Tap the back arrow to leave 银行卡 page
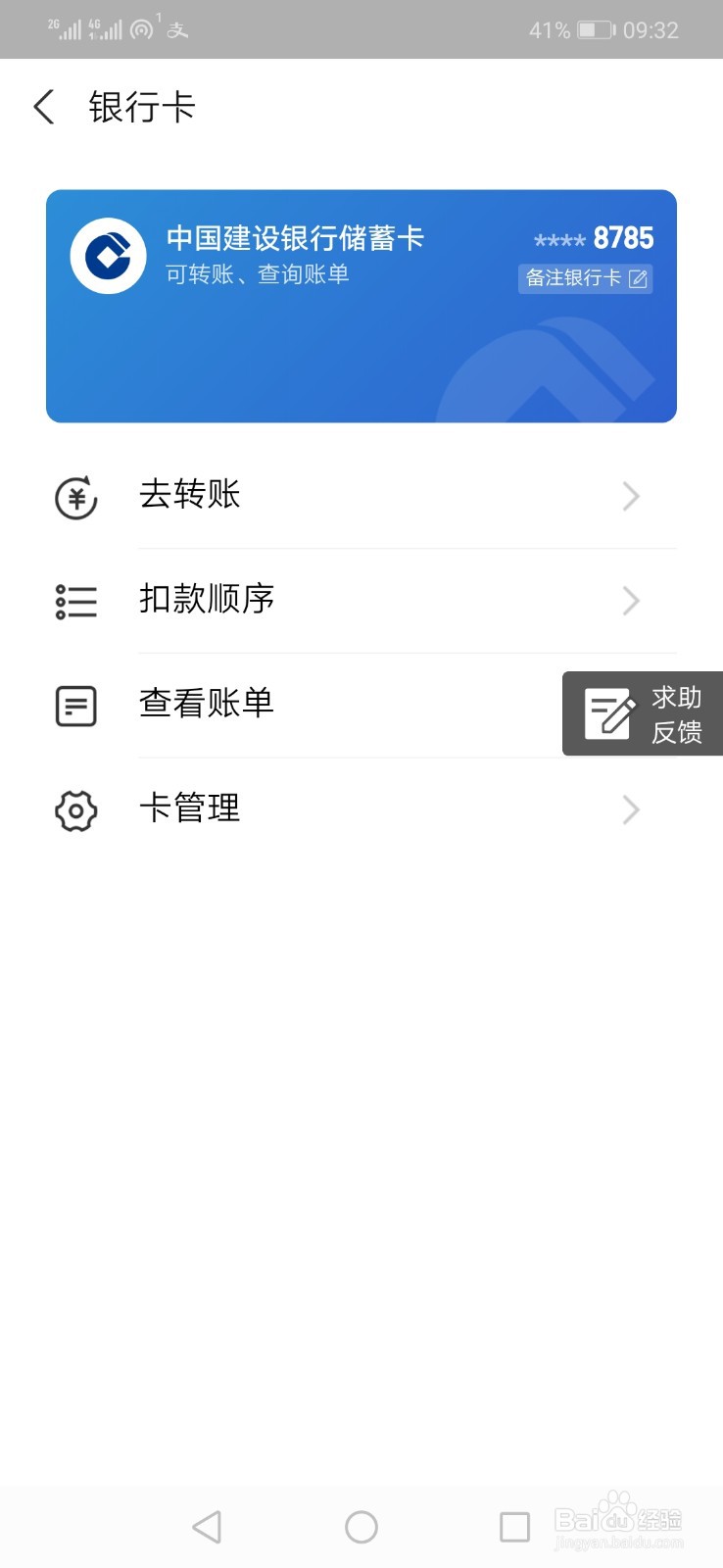This screenshot has height=1568, width=723. 43,107
